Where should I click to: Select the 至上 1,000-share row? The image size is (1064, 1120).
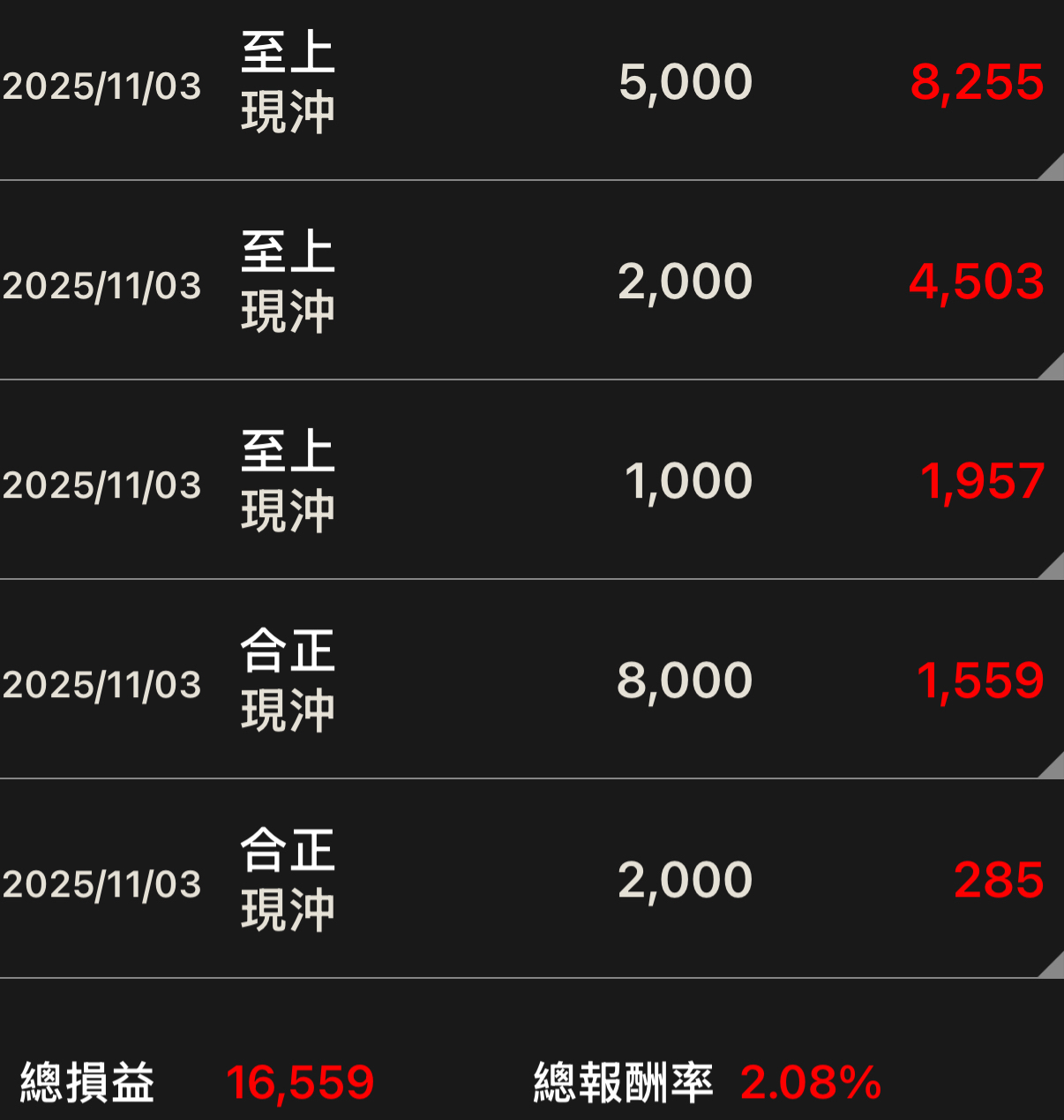(x=529, y=482)
